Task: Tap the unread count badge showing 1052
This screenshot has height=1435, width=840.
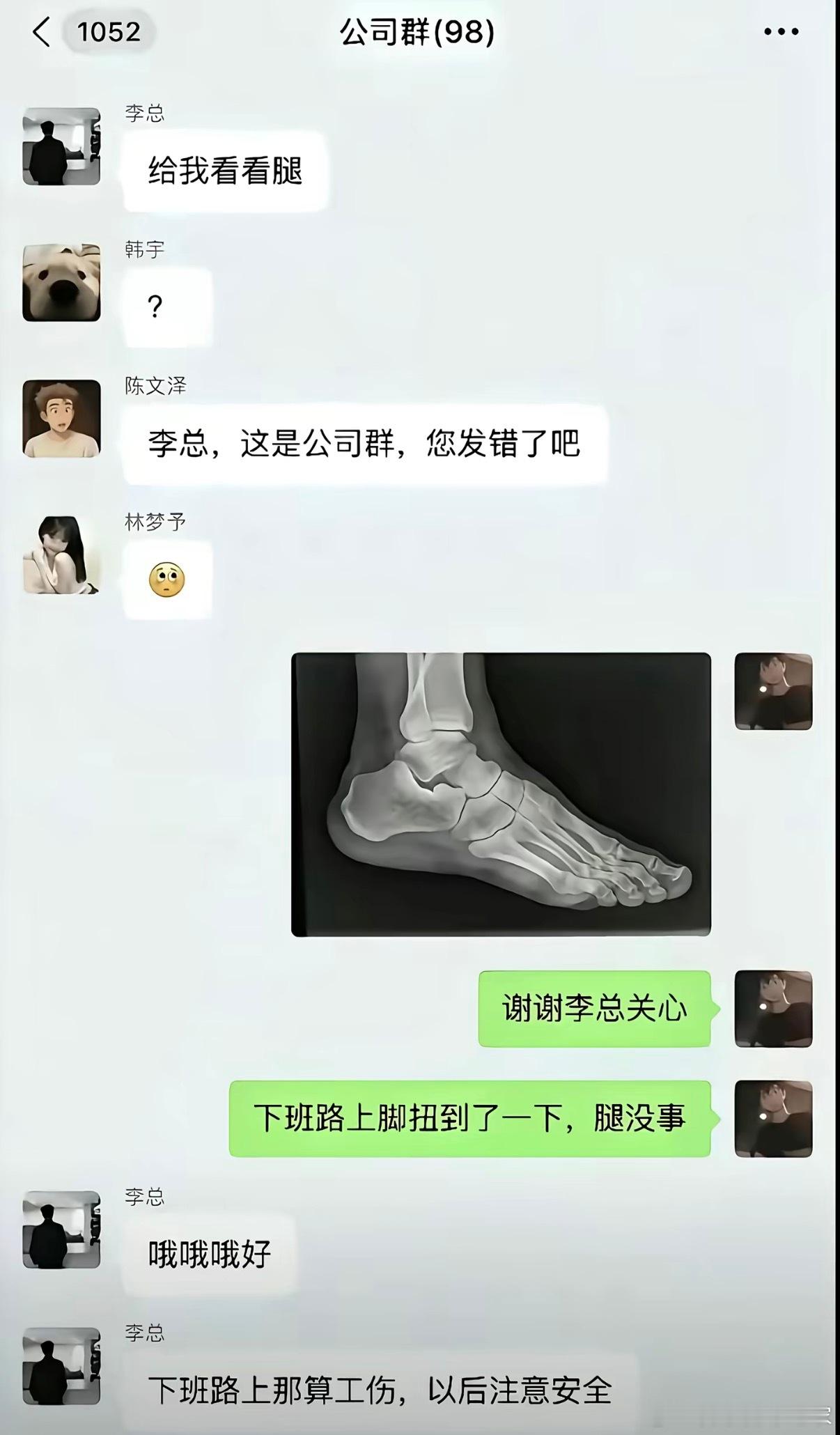Action: tap(111, 31)
